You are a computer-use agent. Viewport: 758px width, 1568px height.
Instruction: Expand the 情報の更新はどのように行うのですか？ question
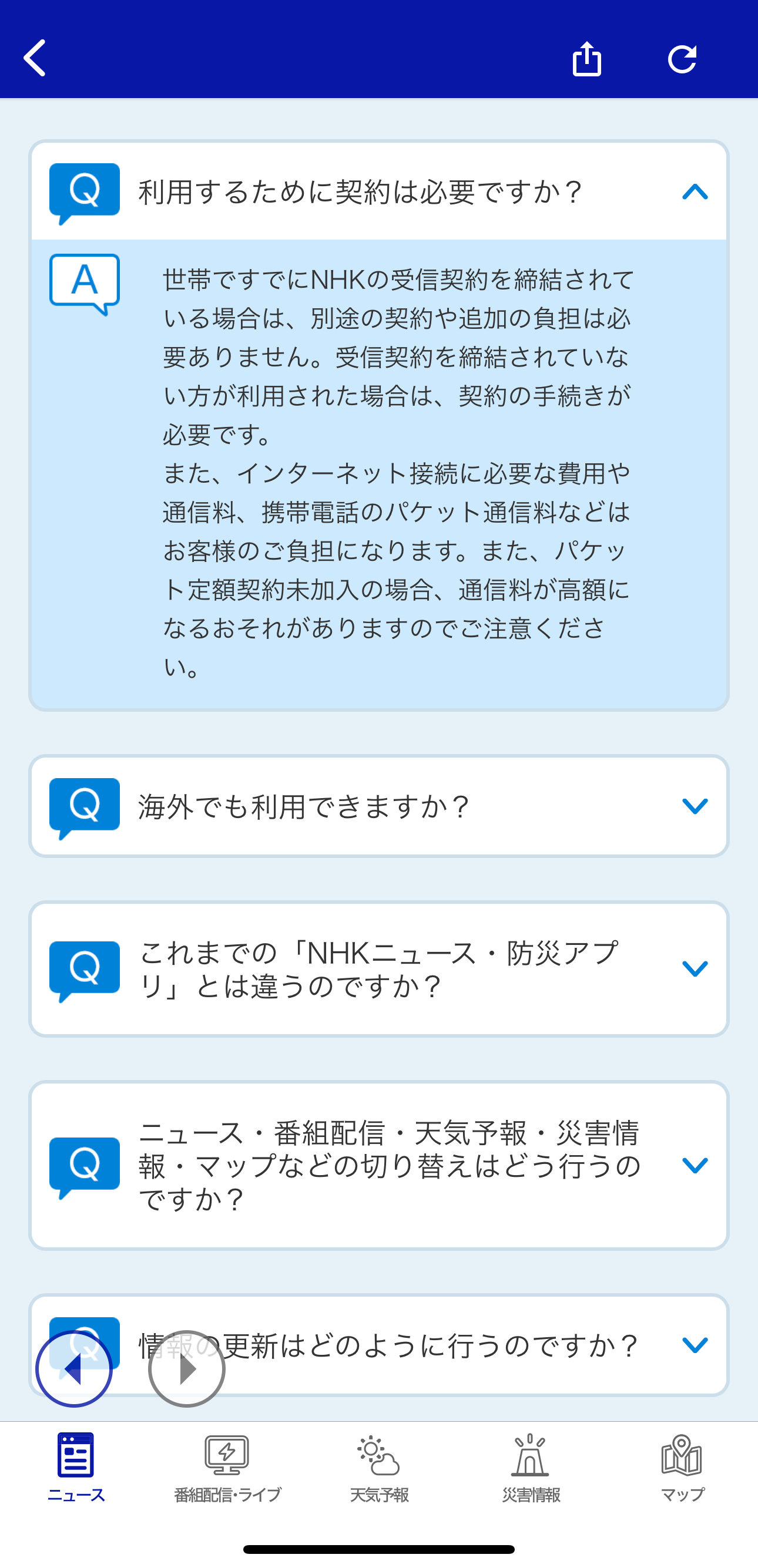pos(378,1345)
